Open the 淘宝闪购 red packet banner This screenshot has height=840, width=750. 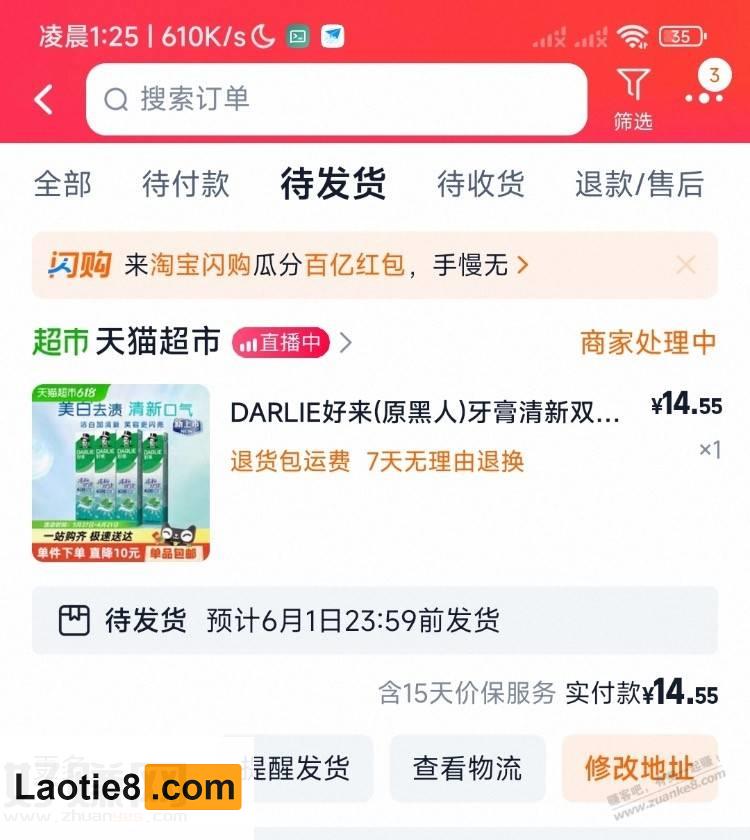pyautogui.click(x=330, y=265)
